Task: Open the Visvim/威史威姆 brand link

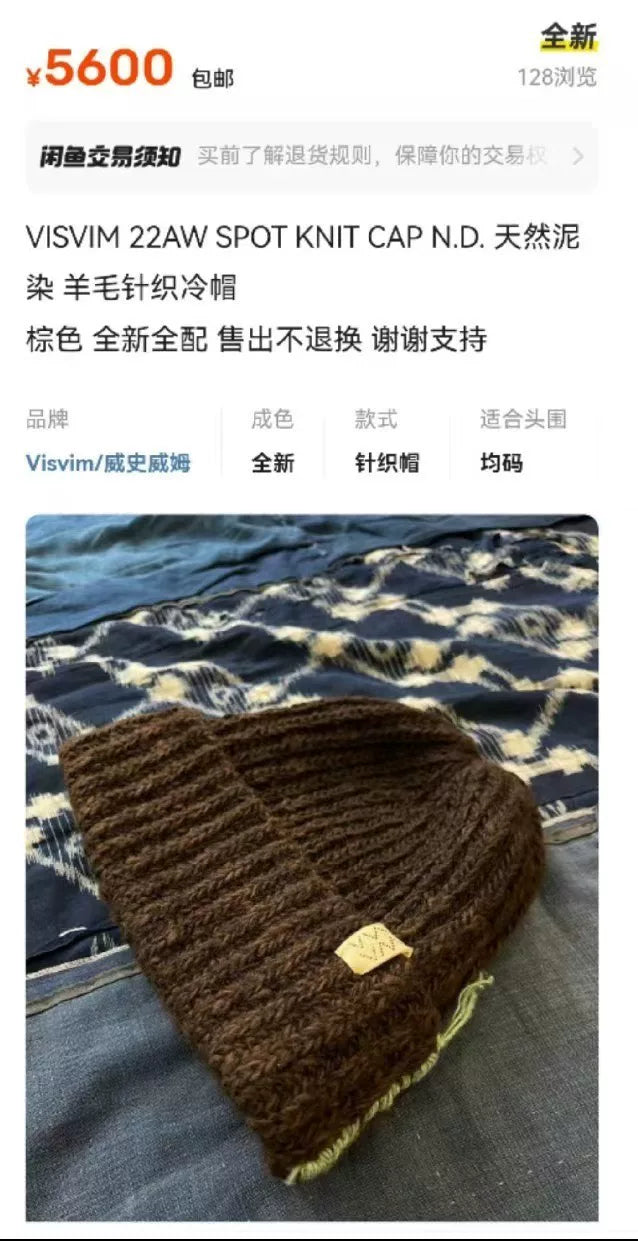Action: pyautogui.click(x=108, y=463)
